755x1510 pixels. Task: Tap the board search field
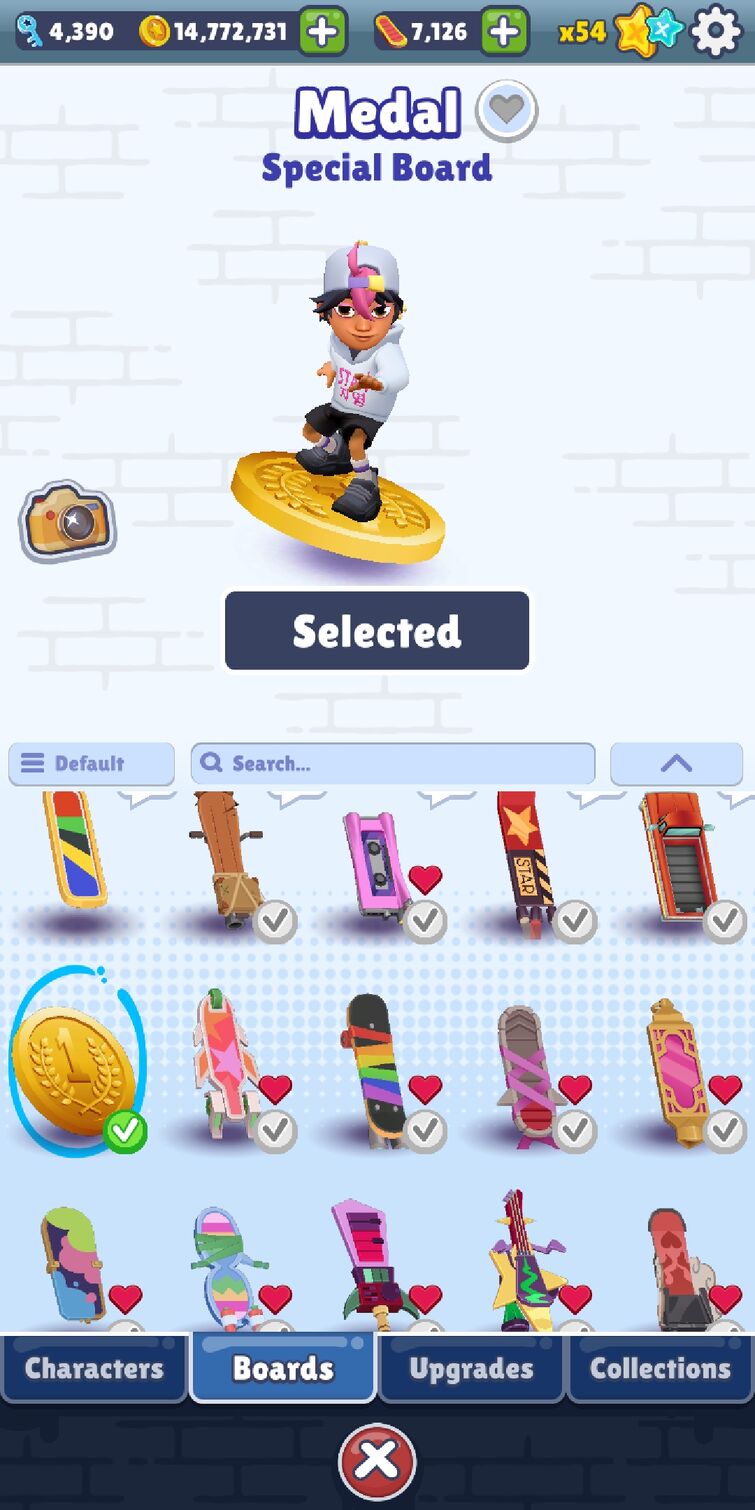click(x=392, y=764)
